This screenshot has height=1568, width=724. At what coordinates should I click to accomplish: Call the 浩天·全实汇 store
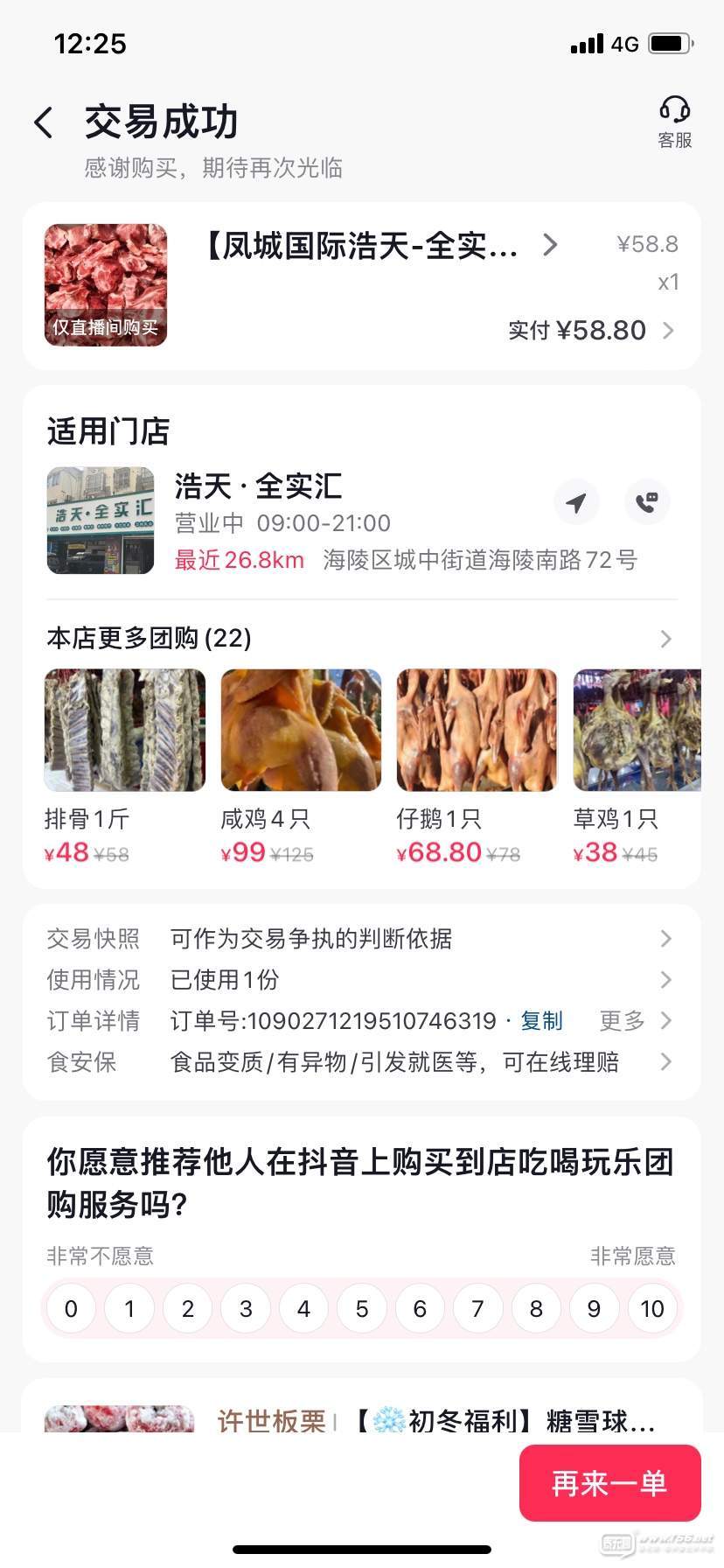[x=647, y=502]
